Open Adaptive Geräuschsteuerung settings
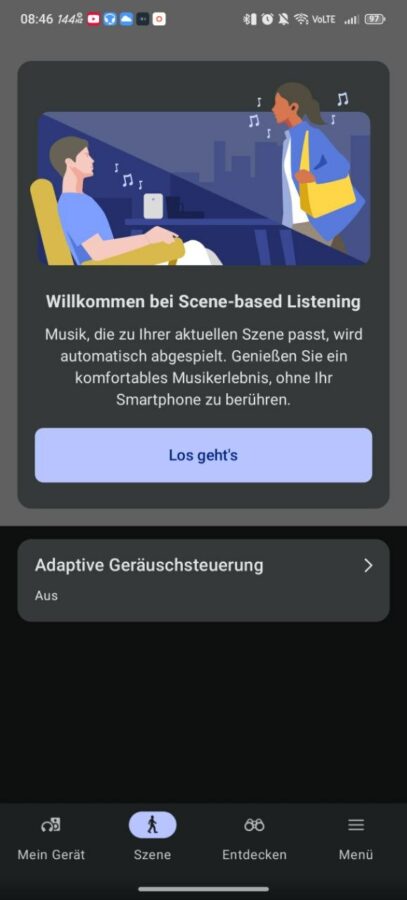The width and height of the screenshot is (407, 900). click(x=203, y=580)
